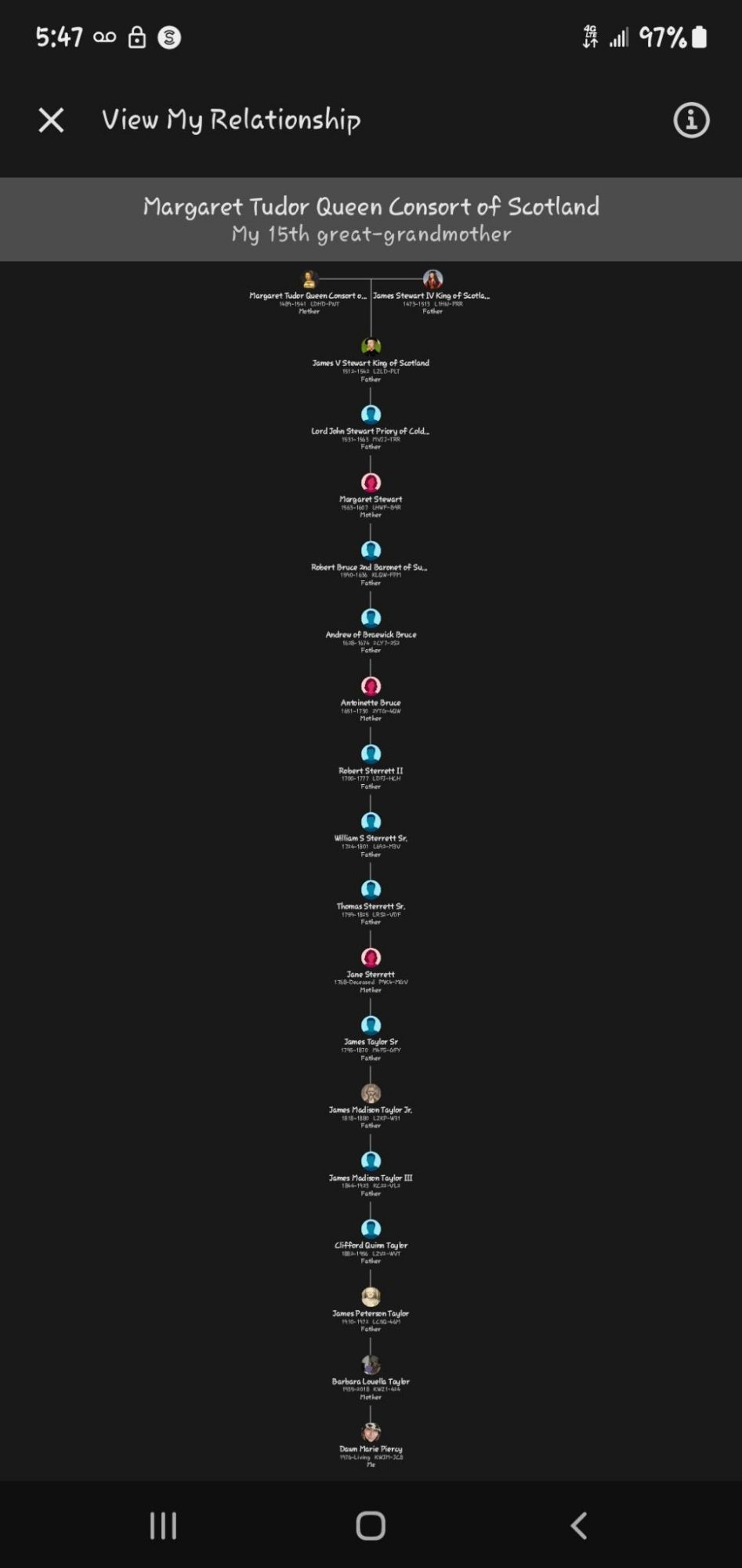Image resolution: width=742 pixels, height=1568 pixels.
Task: Open Robert Bruce 2nd Baronet's entry
Action: (x=371, y=550)
